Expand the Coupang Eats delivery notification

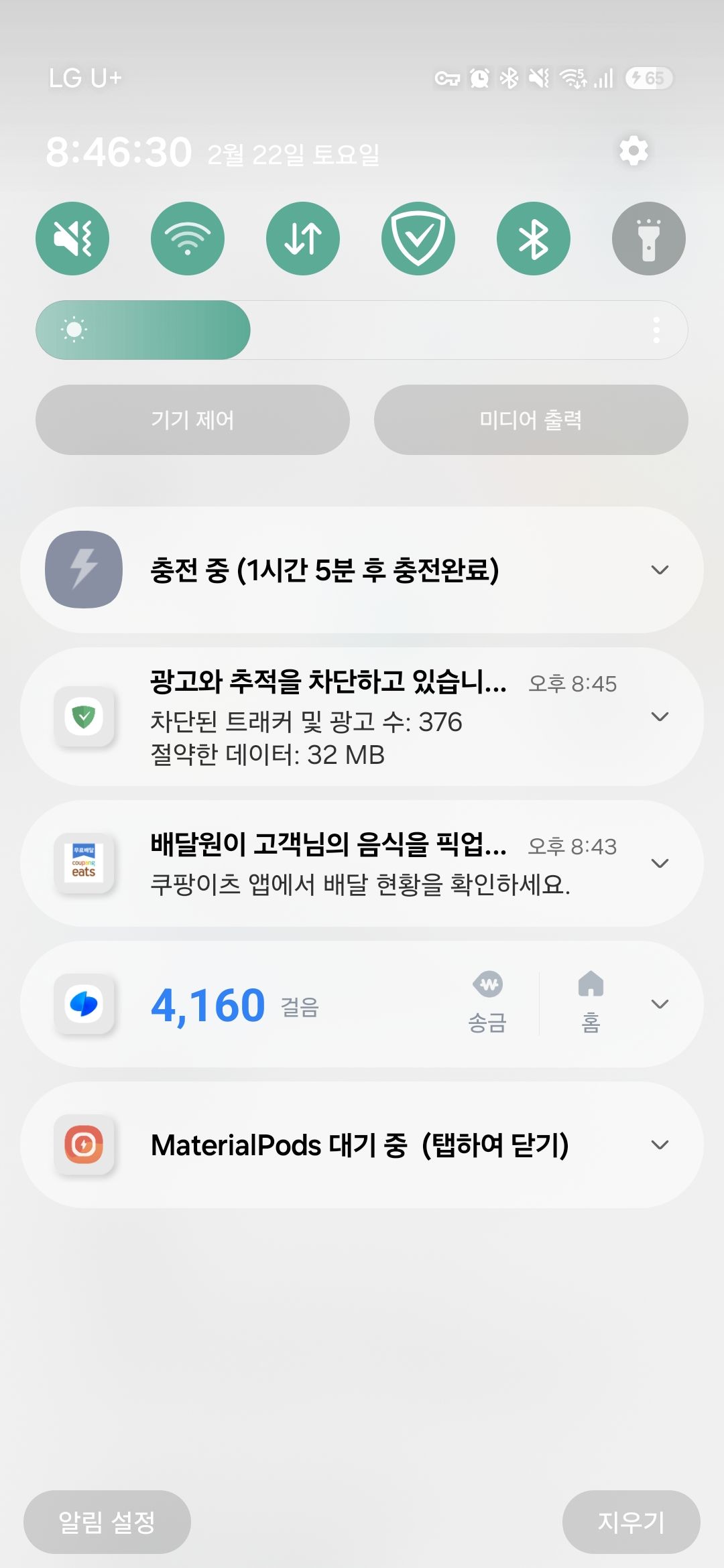pos(661,864)
